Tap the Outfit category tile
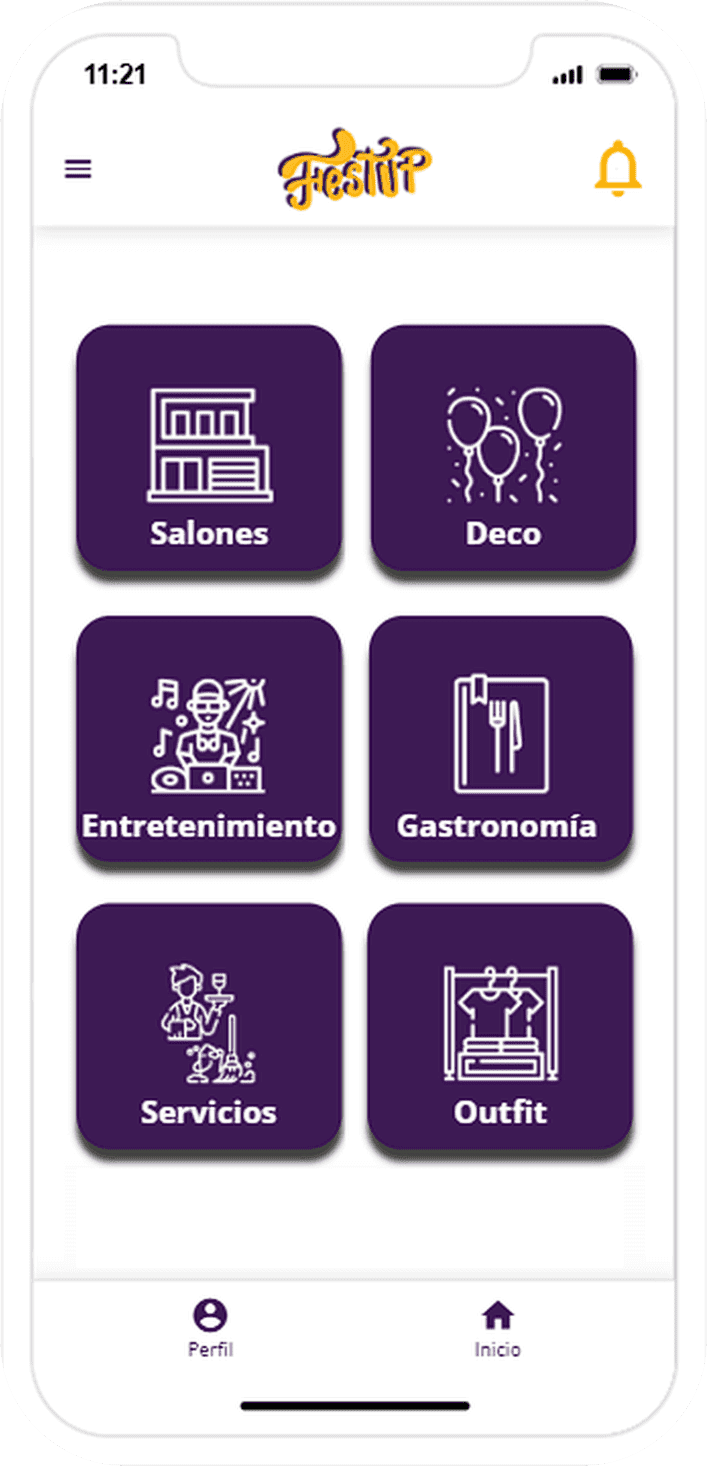The width and height of the screenshot is (707, 1466). tap(500, 1026)
